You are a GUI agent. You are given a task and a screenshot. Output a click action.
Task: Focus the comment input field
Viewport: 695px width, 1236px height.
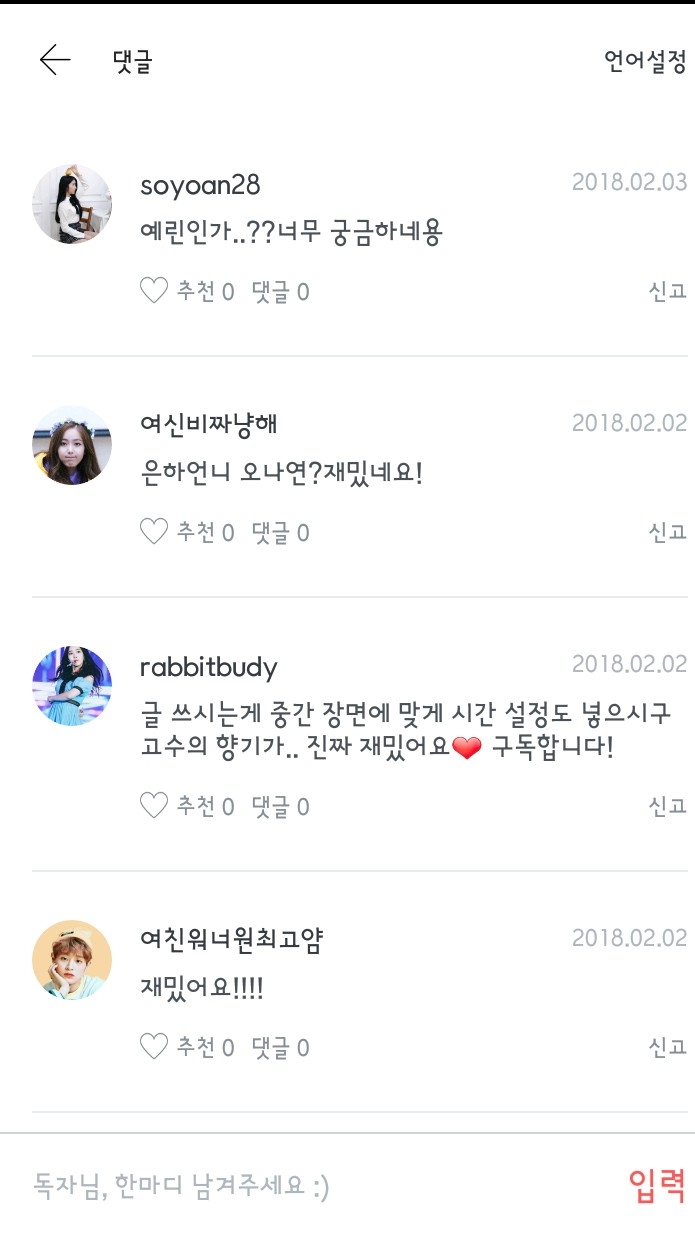(x=300, y=1186)
